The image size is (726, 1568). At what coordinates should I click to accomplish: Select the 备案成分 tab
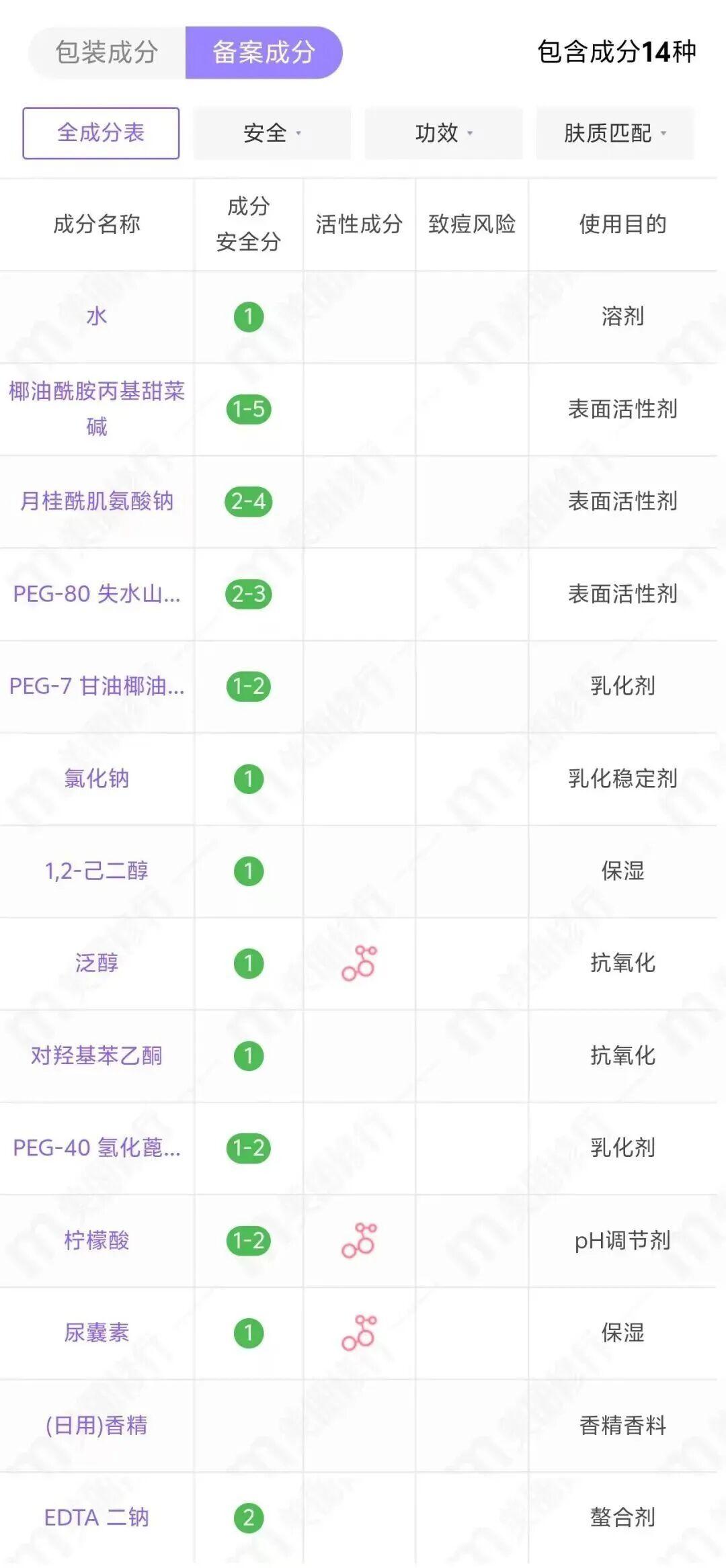tap(264, 52)
